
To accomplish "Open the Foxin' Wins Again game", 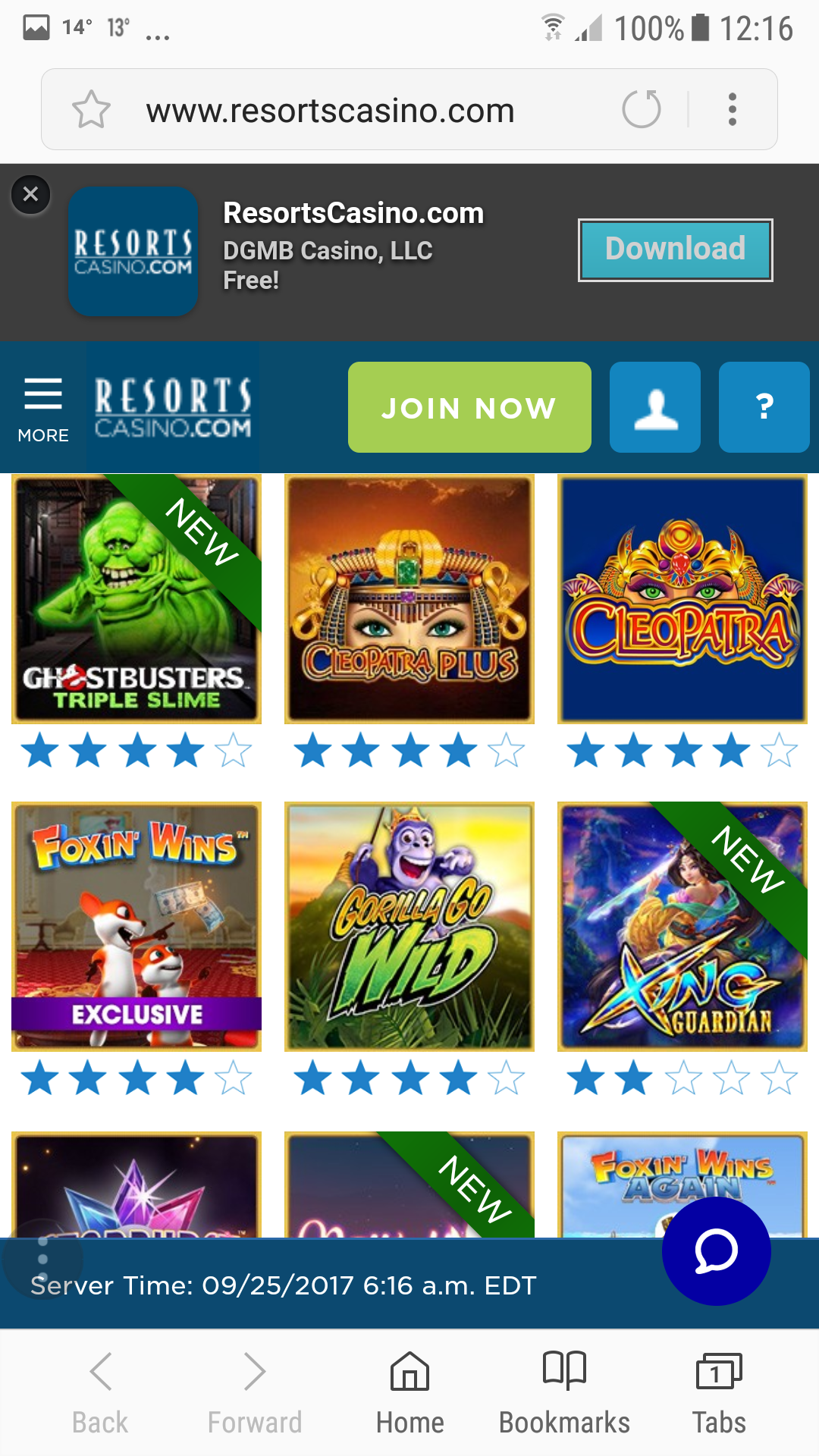I will 682,1185.
